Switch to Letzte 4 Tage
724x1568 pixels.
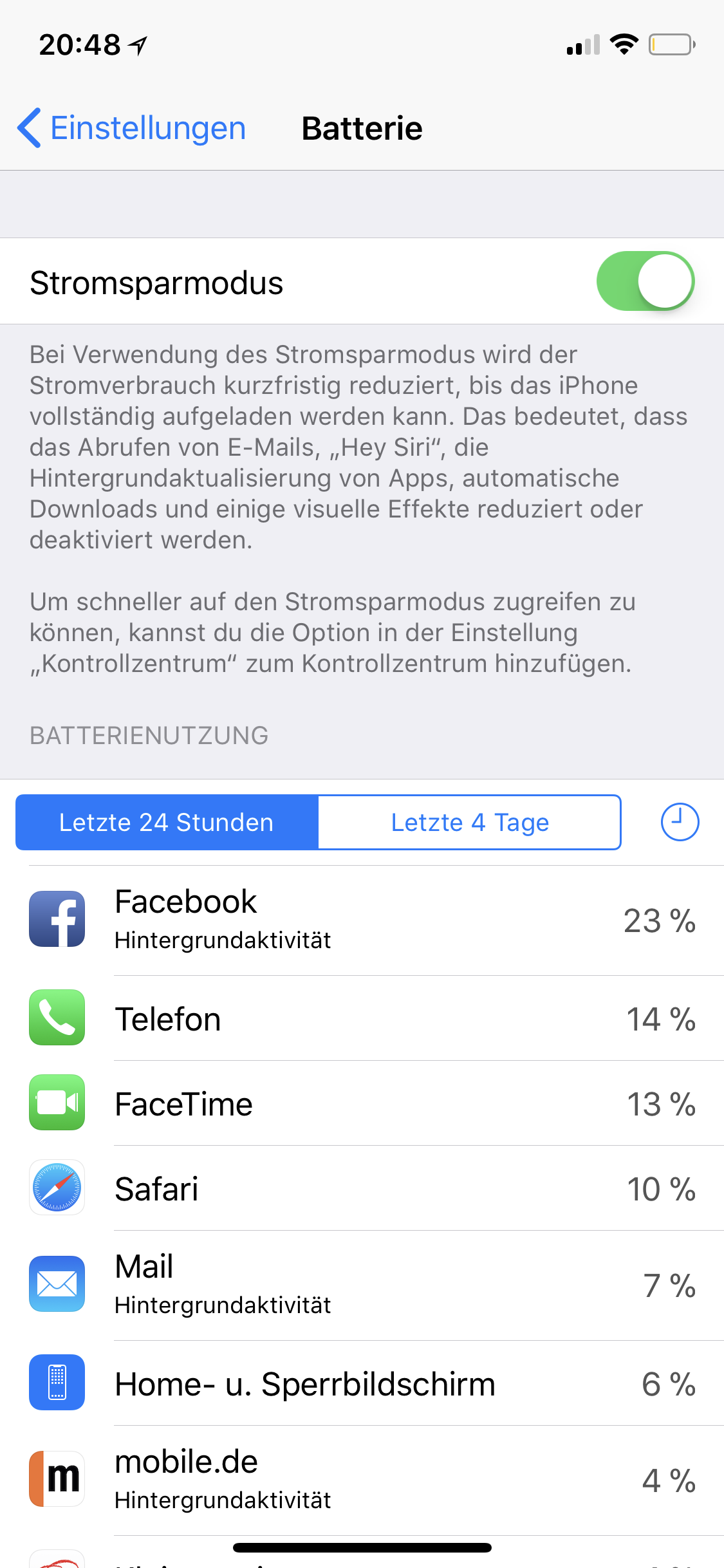(x=470, y=823)
